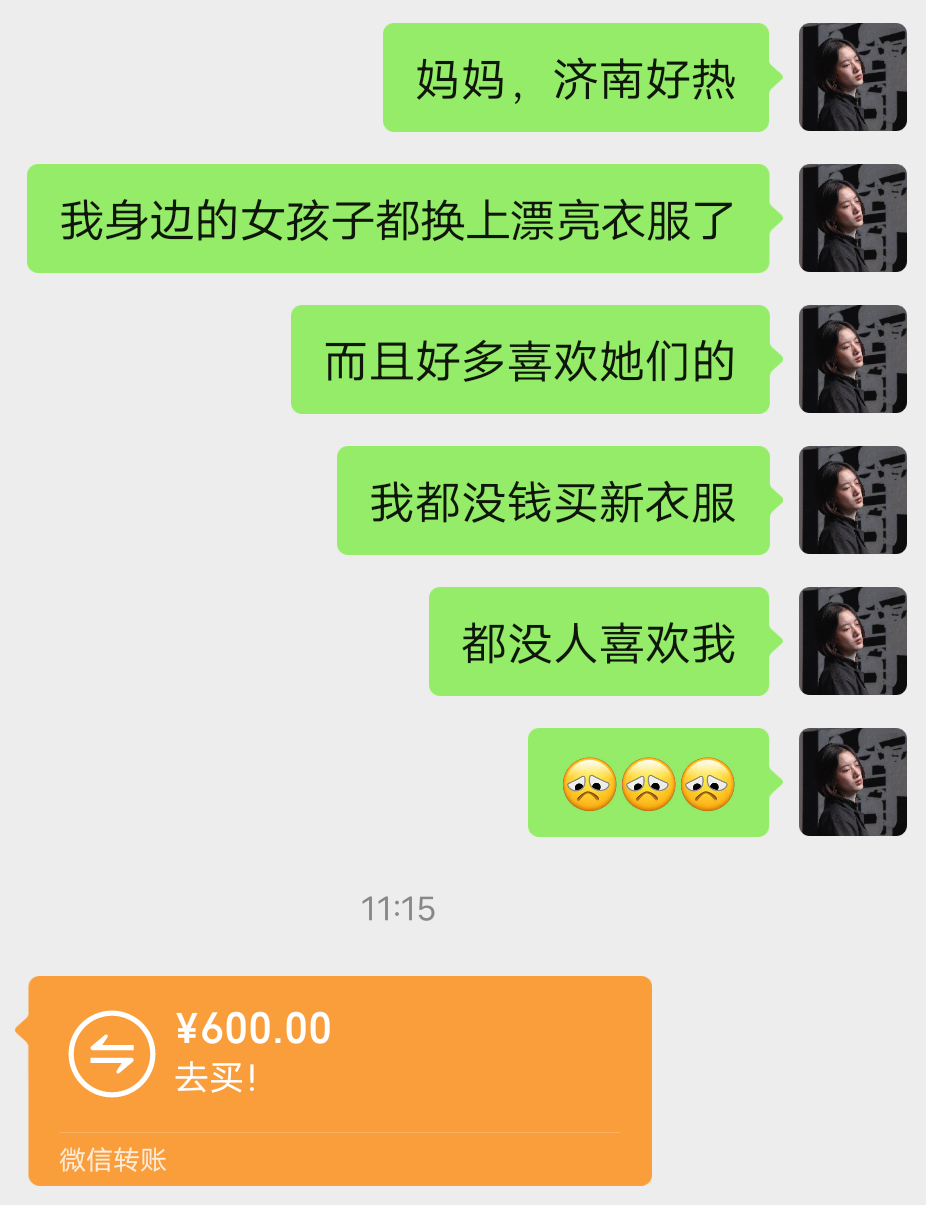View the avatar beside "我都没钱买新衣服"
Screen dimensions: 926x1205
tap(852, 500)
